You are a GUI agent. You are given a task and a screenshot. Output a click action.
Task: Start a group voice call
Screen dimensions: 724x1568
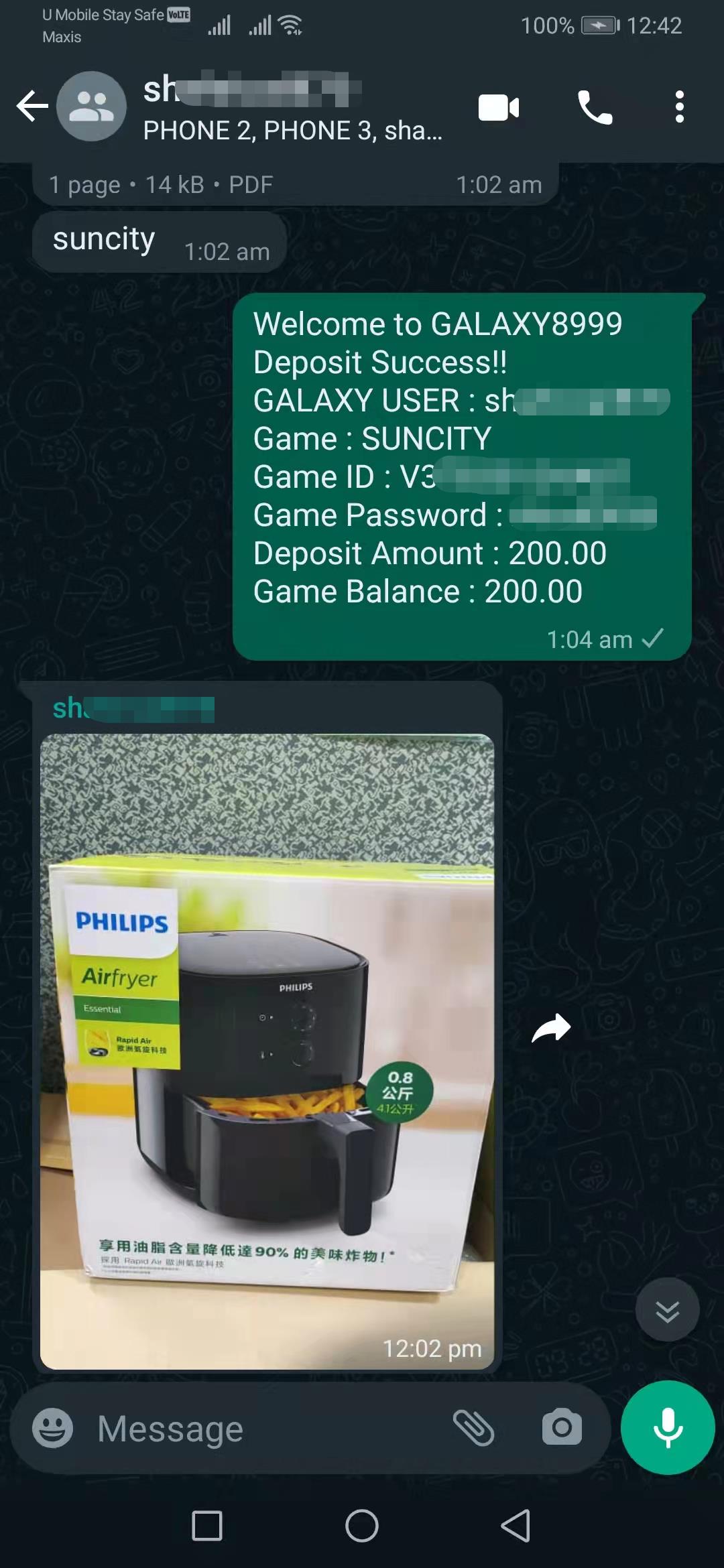pyautogui.click(x=595, y=108)
